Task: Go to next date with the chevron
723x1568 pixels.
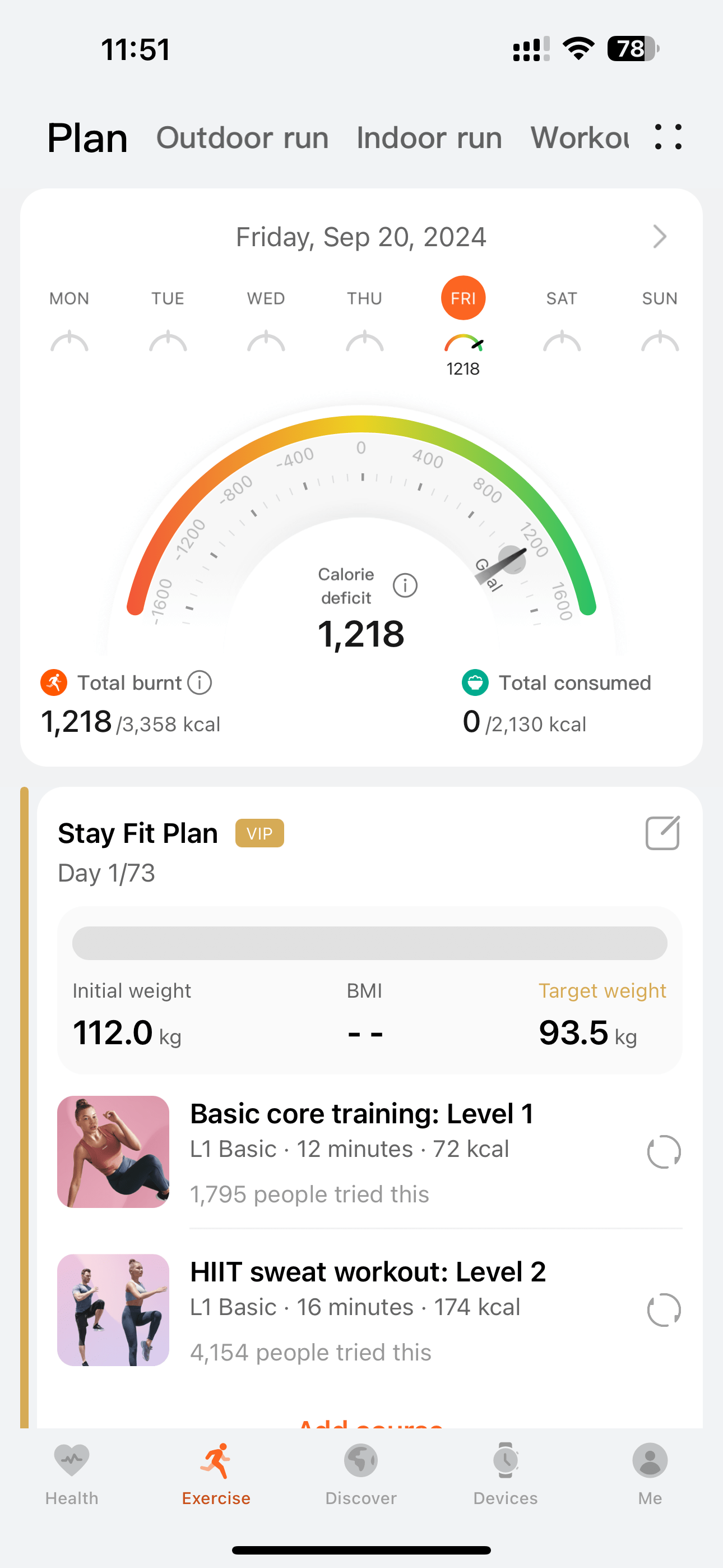Action: (x=659, y=237)
